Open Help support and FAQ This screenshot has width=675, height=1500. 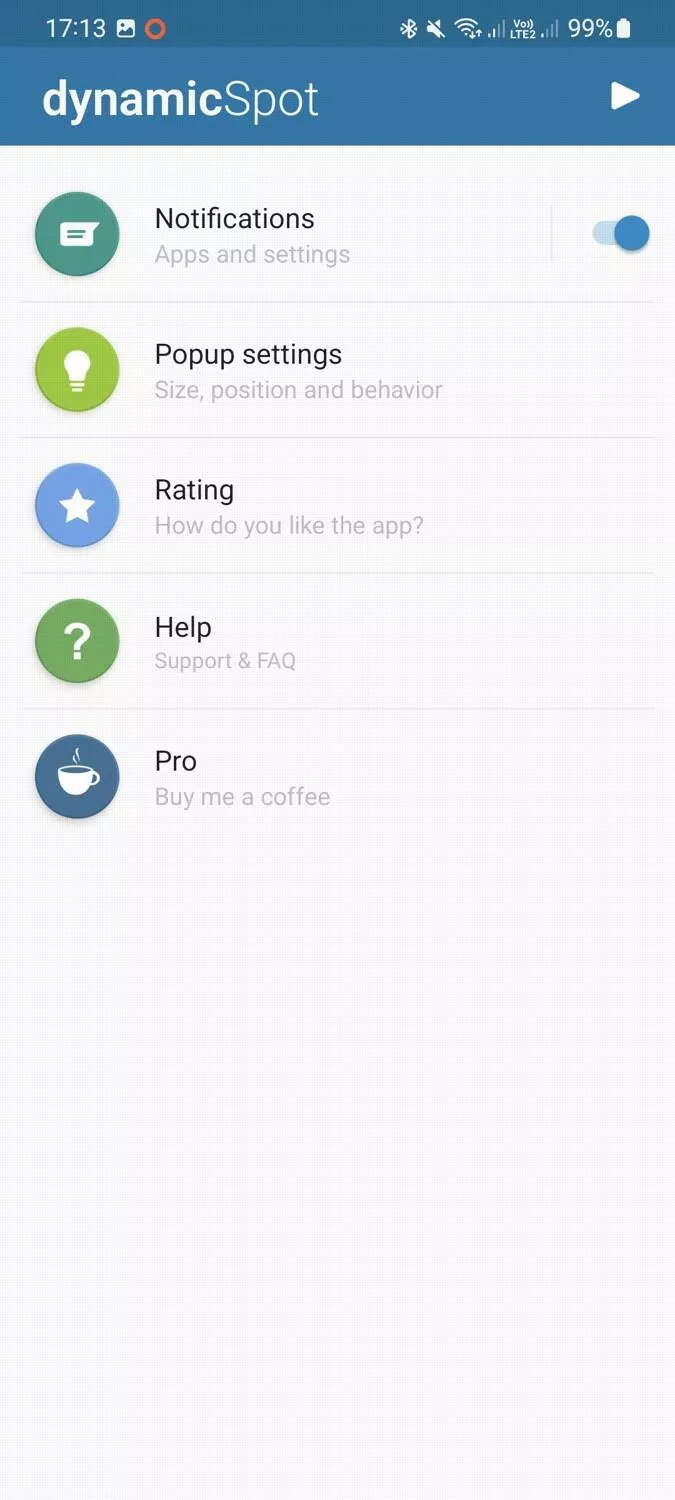coord(338,641)
